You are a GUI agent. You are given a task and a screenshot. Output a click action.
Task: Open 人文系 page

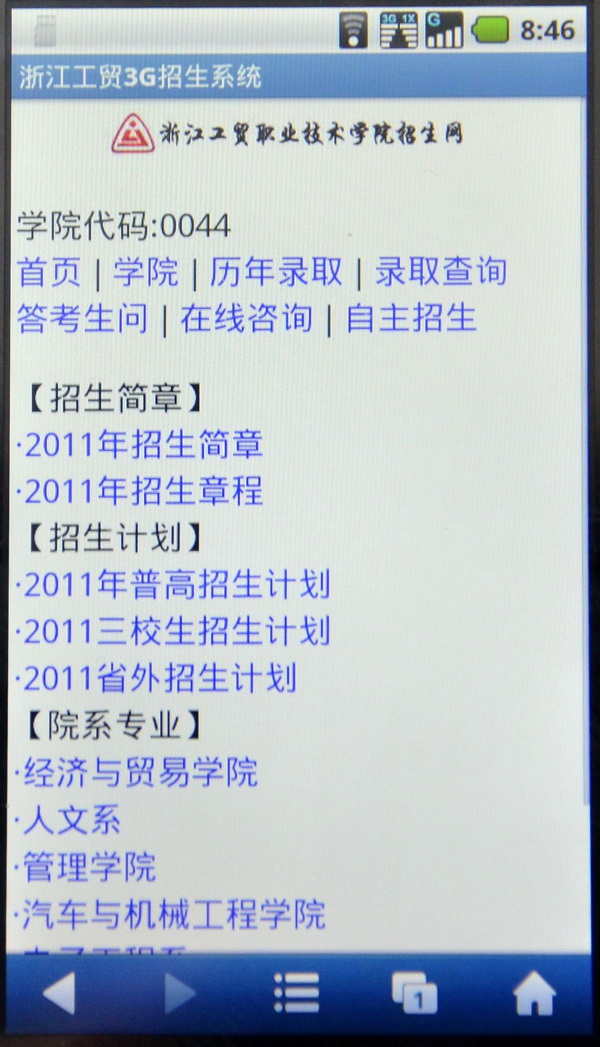pyautogui.click(x=71, y=820)
